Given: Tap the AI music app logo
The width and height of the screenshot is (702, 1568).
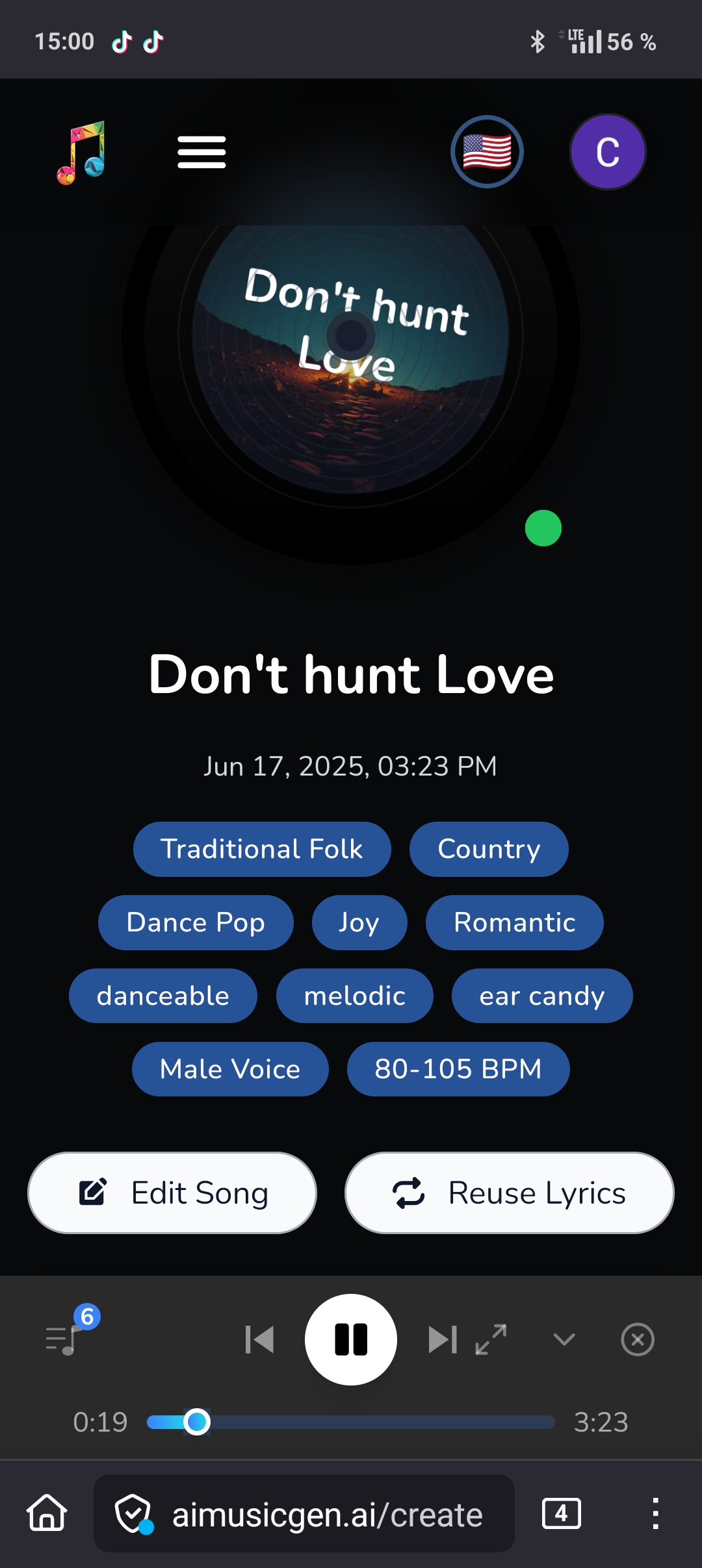Looking at the screenshot, I should (x=81, y=153).
